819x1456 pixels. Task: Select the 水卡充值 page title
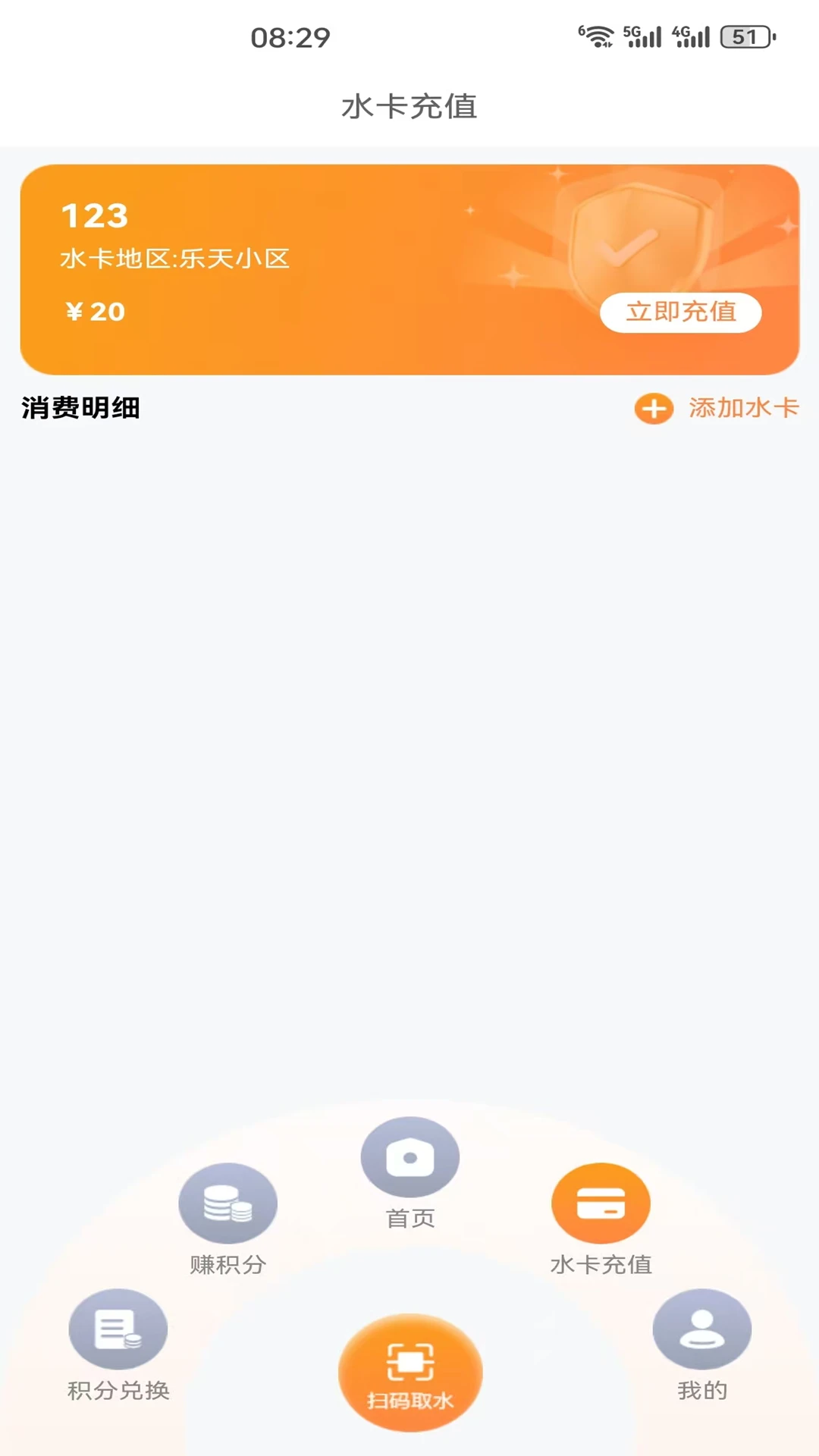point(409,107)
